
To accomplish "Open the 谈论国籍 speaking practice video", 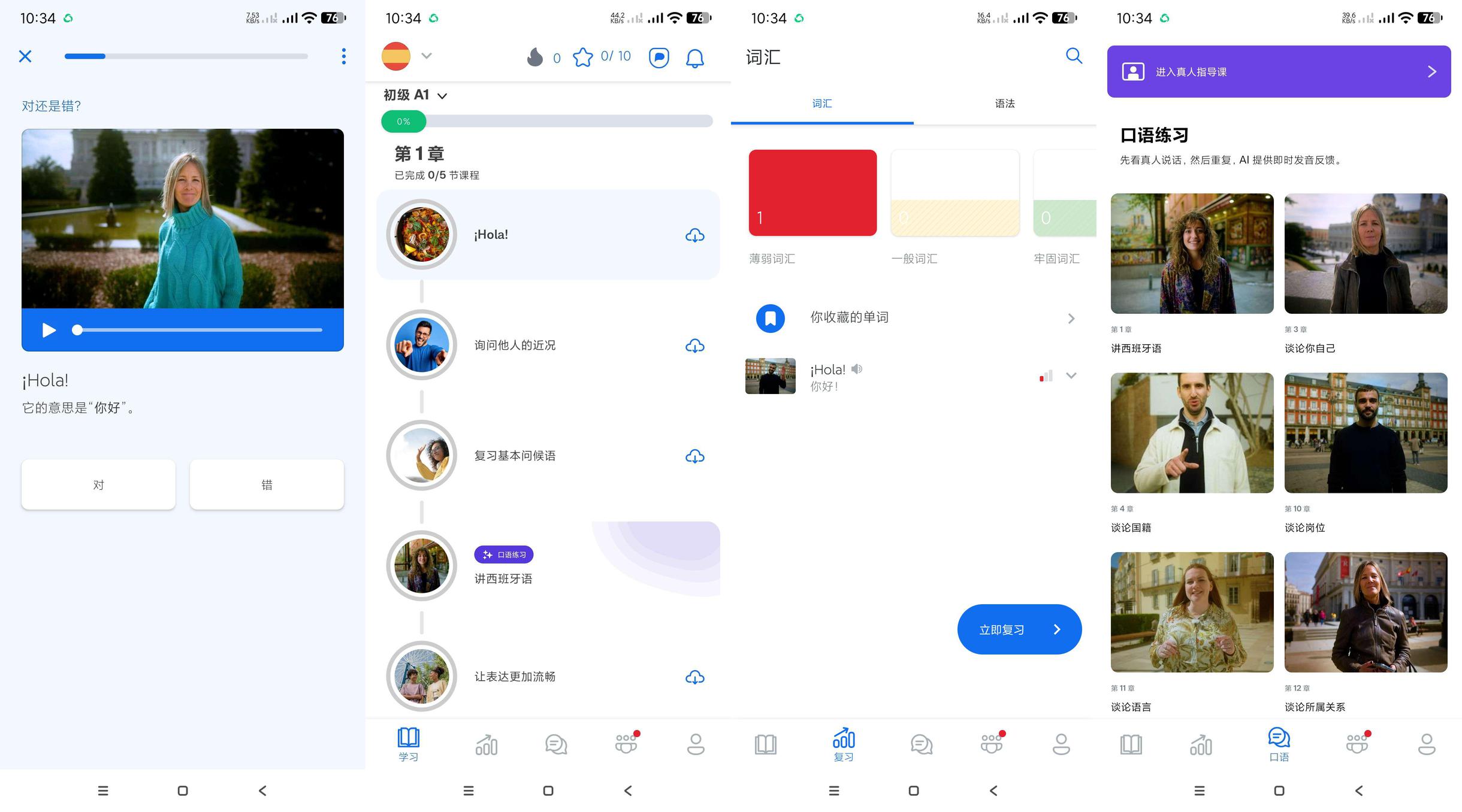I will pyautogui.click(x=1192, y=433).
